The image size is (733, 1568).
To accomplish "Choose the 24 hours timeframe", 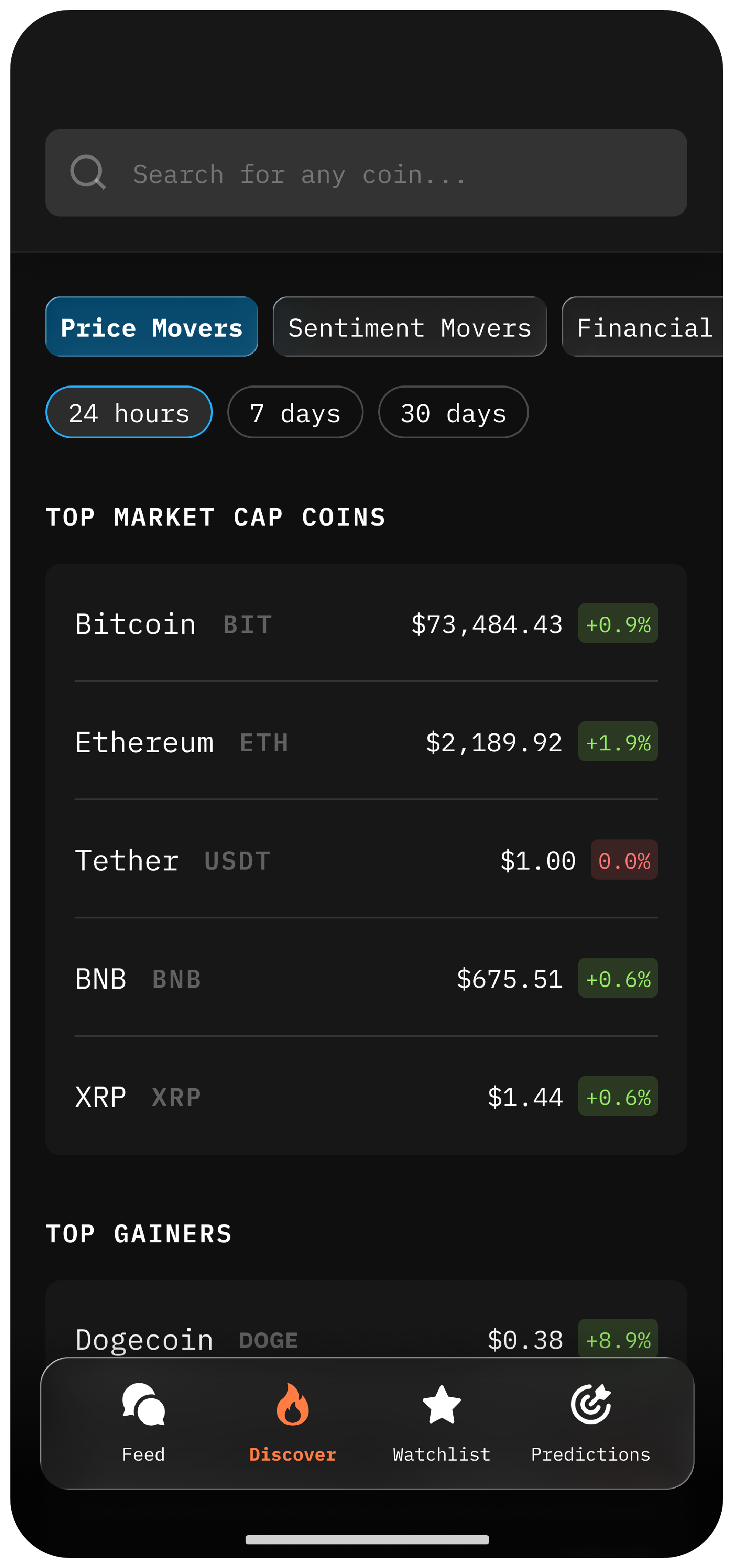I will point(129,412).
